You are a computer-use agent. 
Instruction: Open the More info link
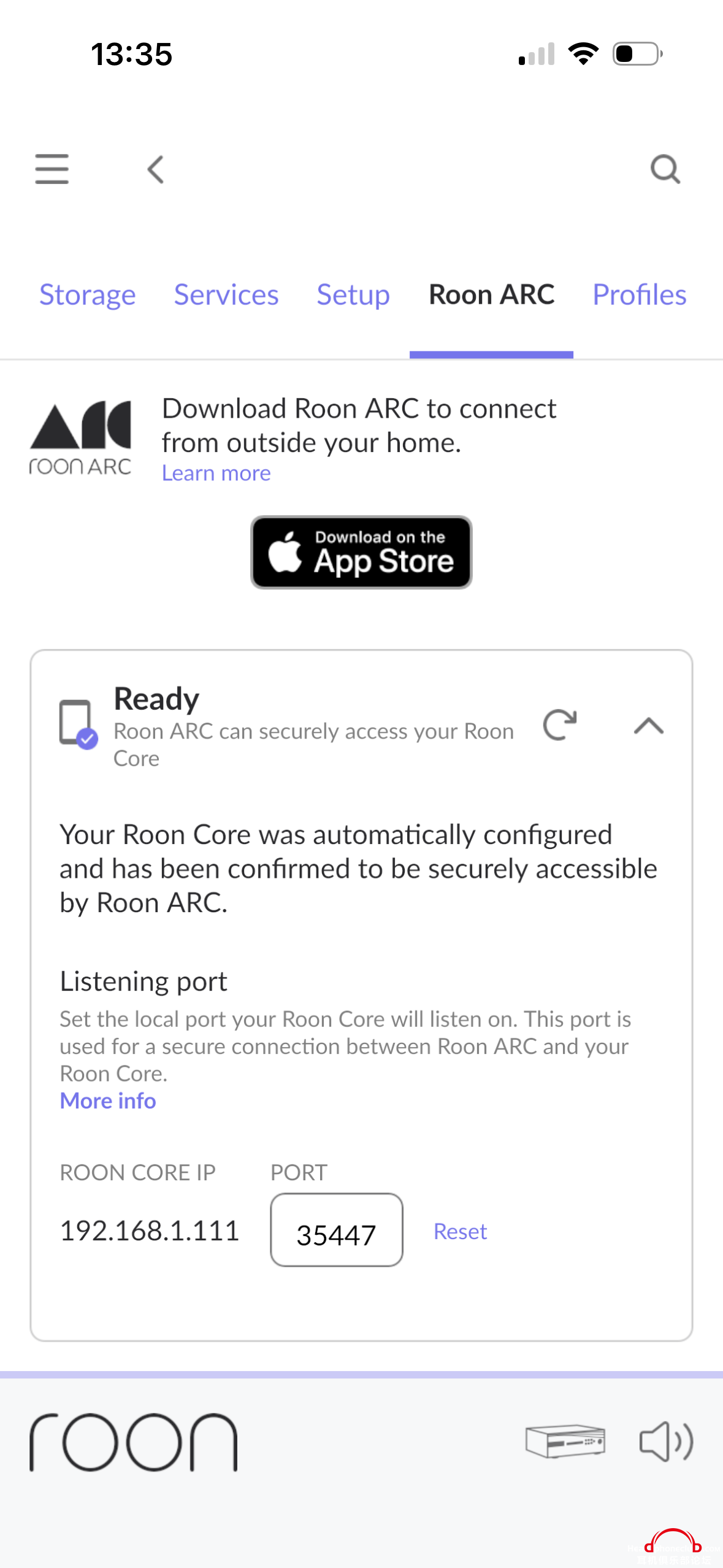coord(108,1101)
